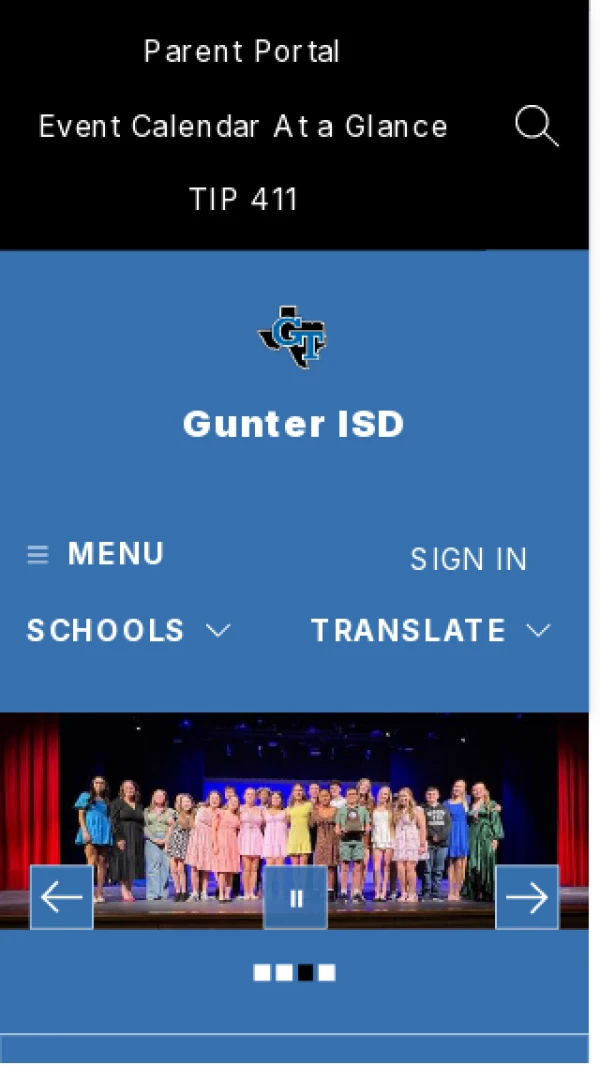Open the hamburger MENU
This screenshot has height=1065, width=600.
pos(96,554)
